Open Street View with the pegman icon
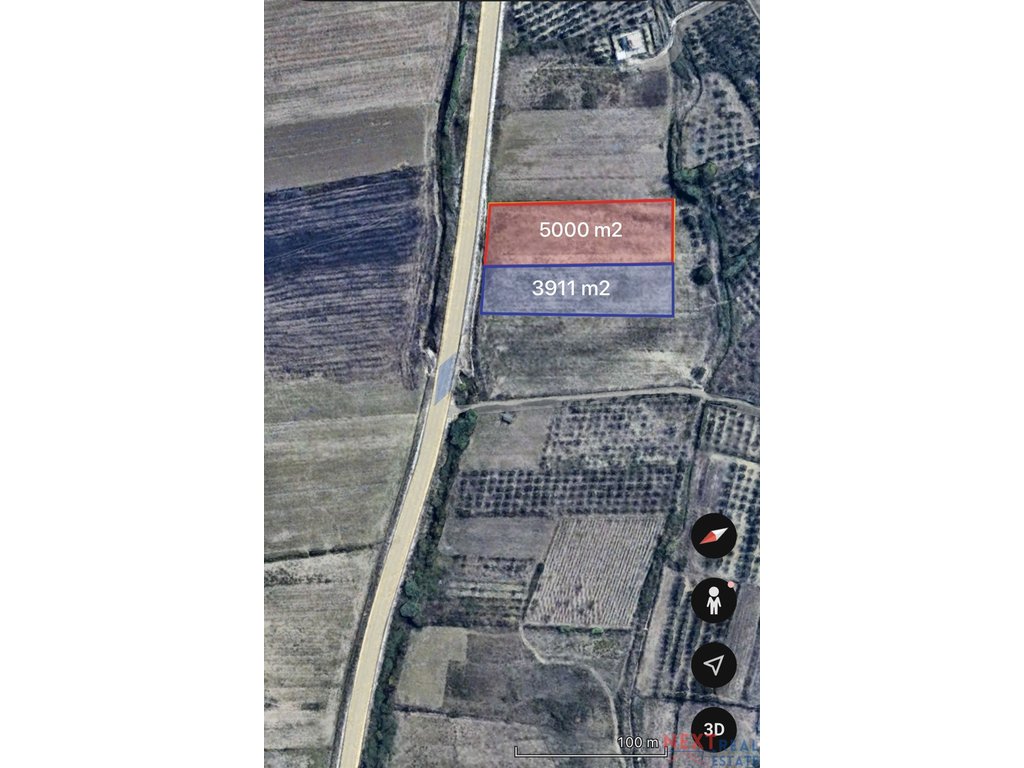The height and width of the screenshot is (768, 1024). click(714, 600)
